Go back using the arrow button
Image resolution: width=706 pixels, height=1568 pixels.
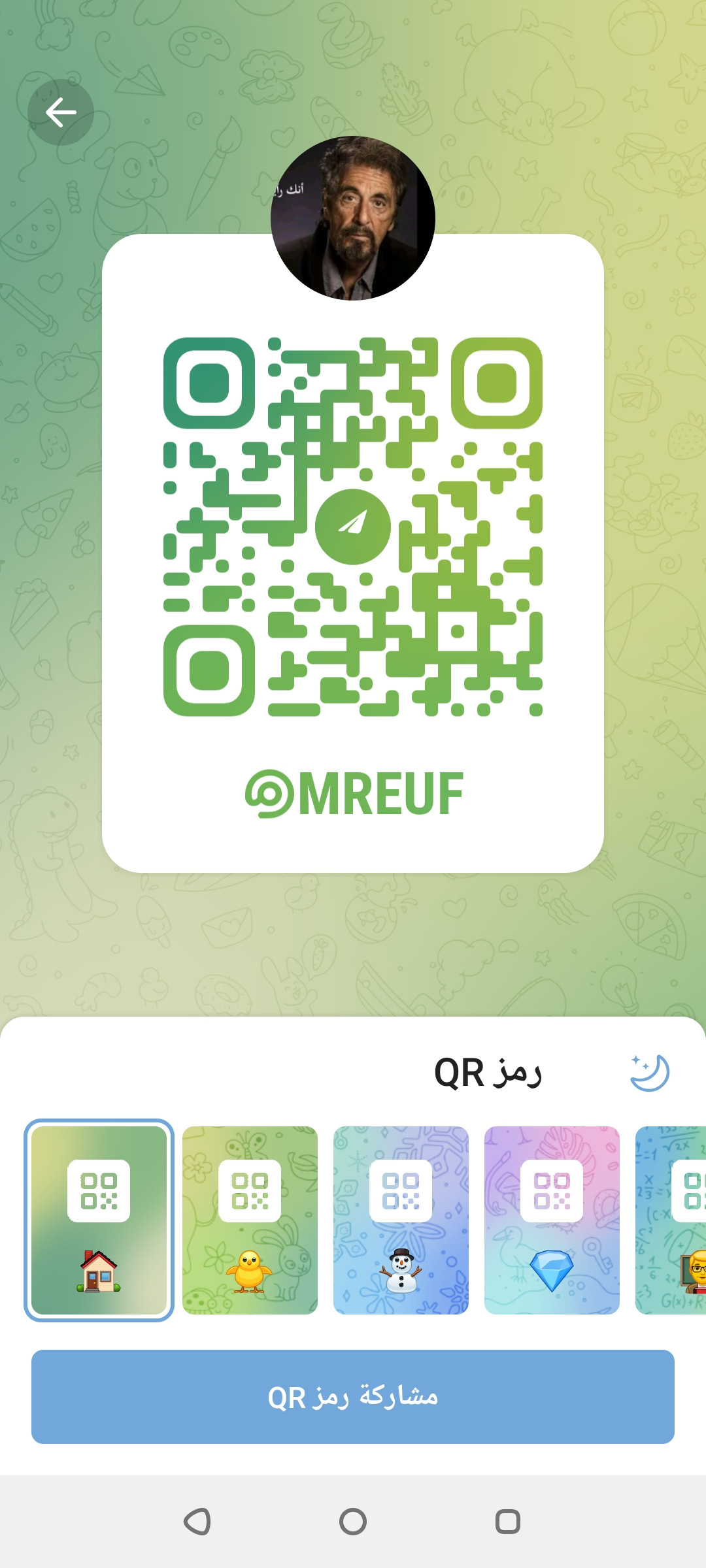coord(61,112)
